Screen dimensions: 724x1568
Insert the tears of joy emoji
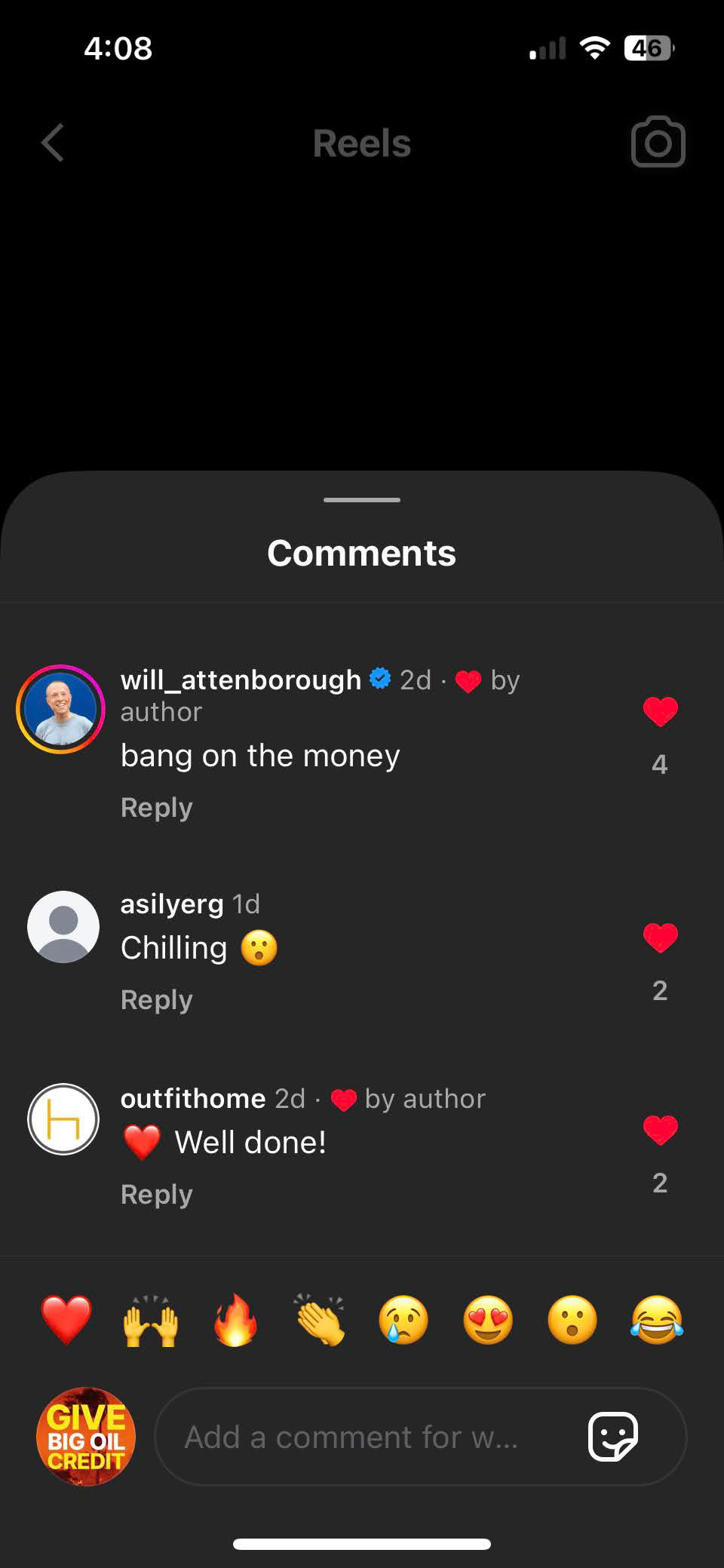(657, 1320)
